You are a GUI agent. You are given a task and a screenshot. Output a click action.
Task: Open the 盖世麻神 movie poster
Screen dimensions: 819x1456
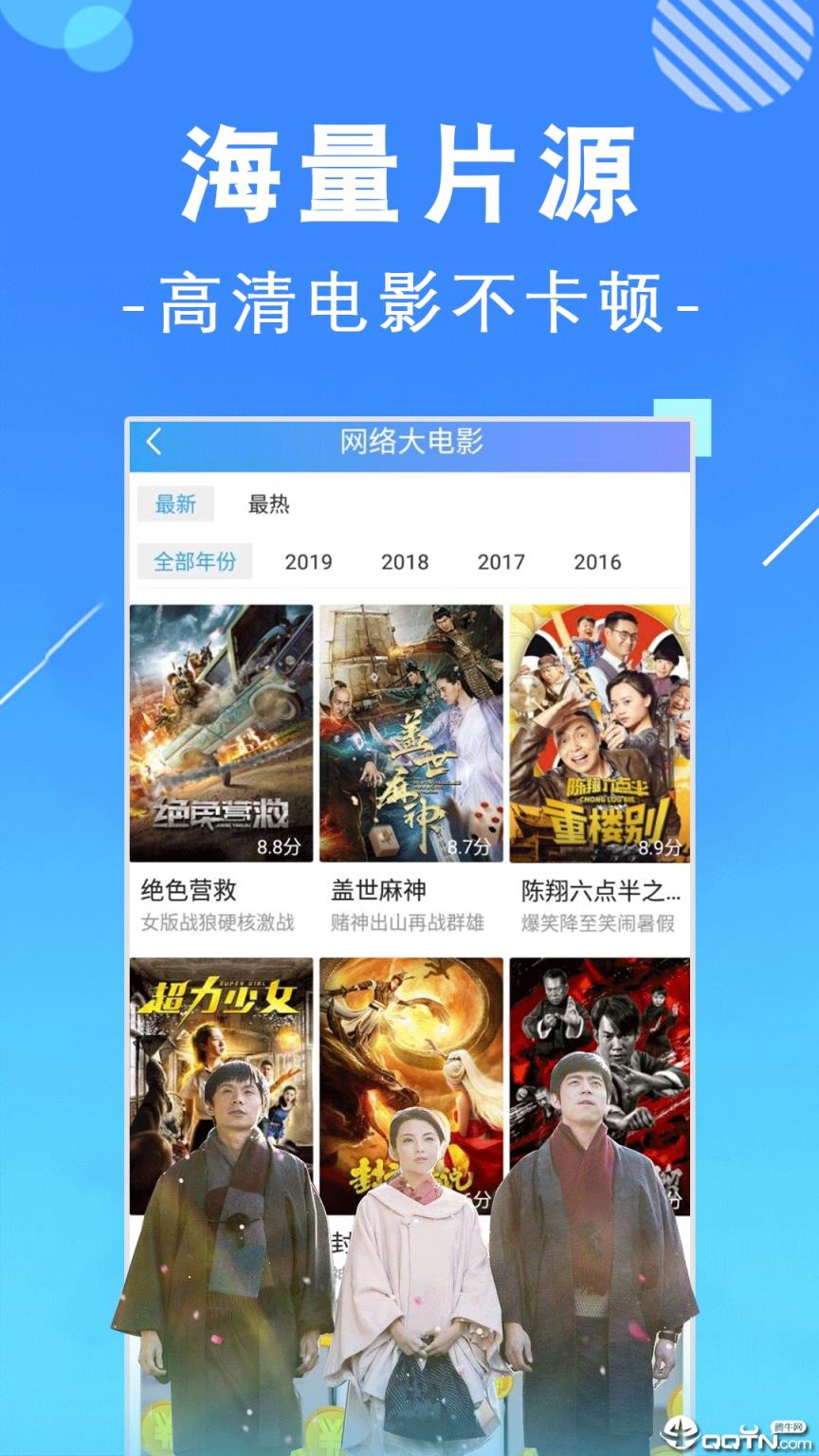coord(411,730)
